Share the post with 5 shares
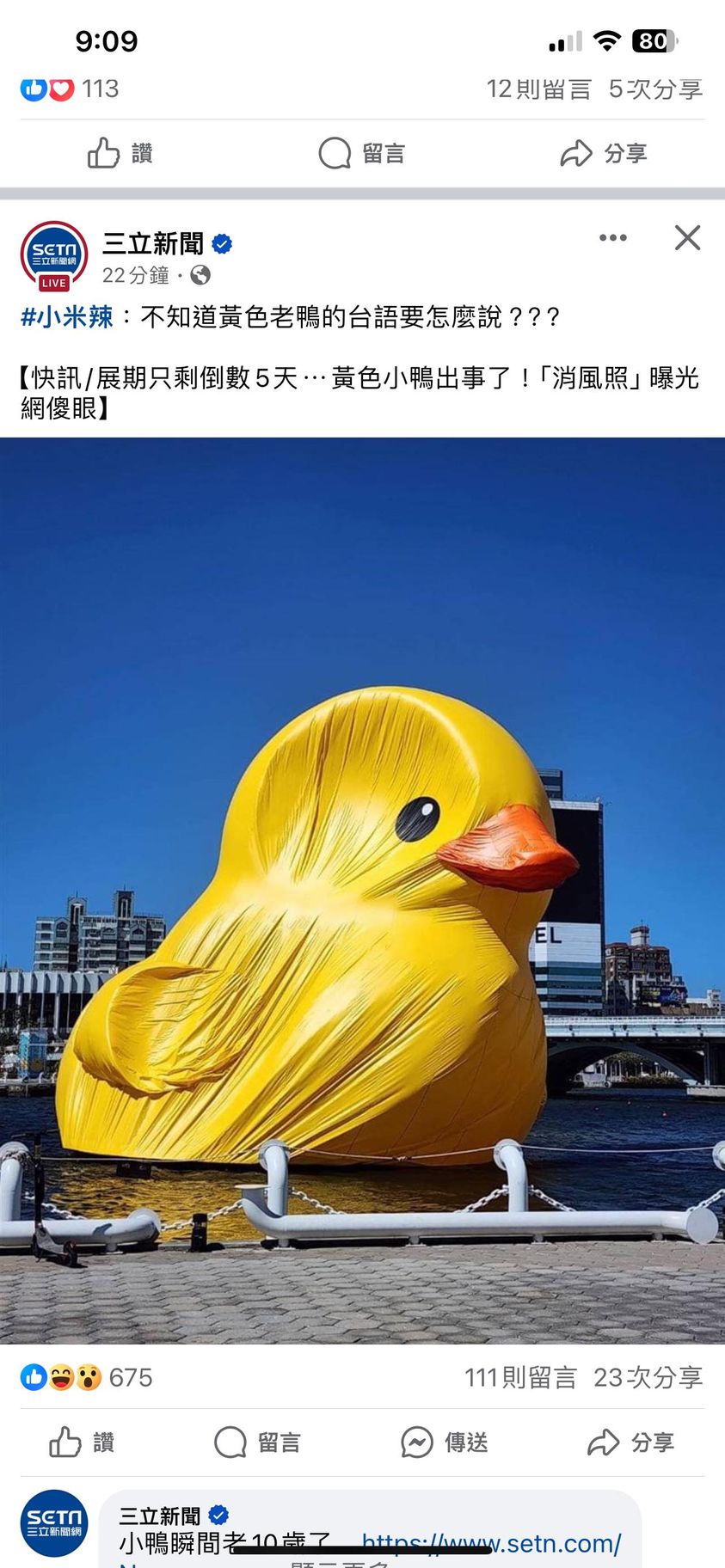 [603, 153]
